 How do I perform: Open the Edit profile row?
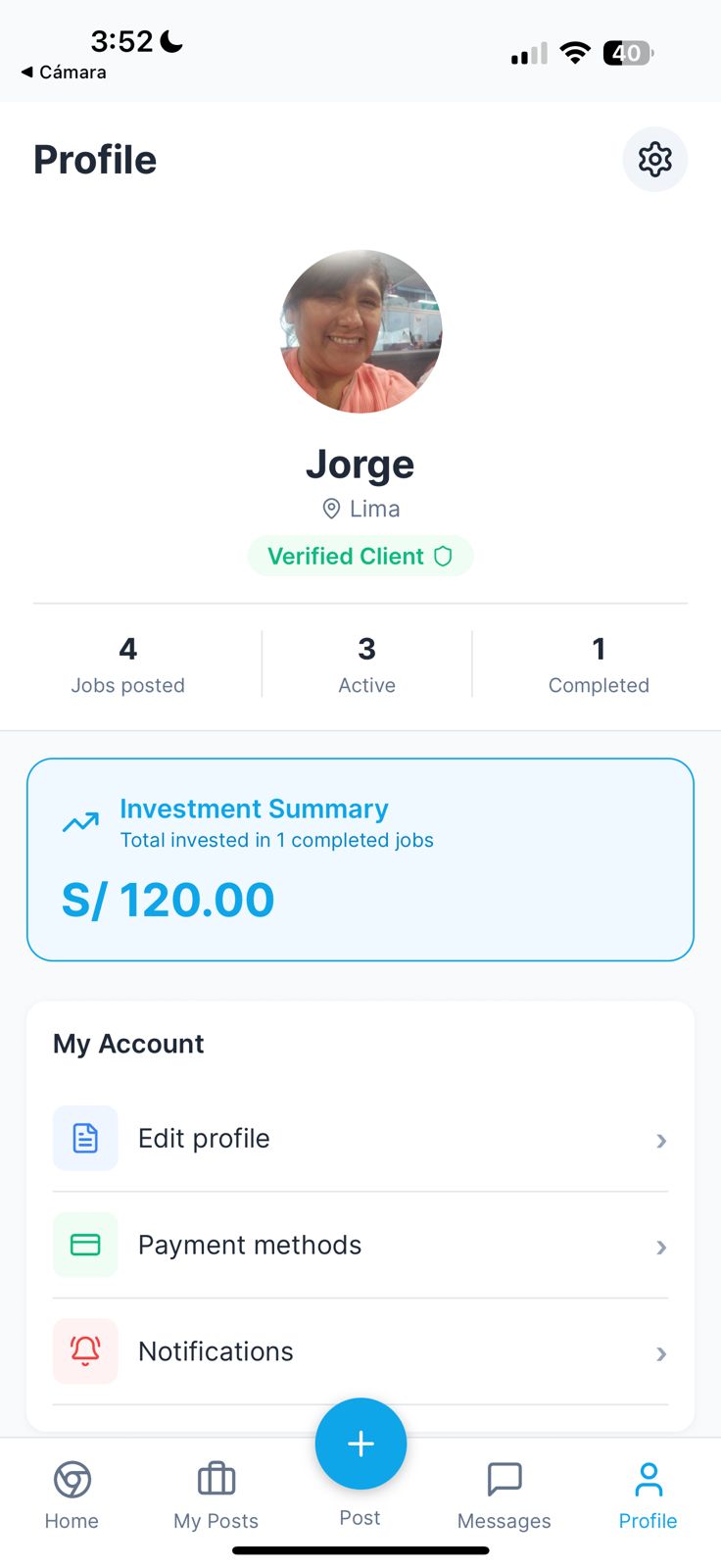click(360, 1139)
